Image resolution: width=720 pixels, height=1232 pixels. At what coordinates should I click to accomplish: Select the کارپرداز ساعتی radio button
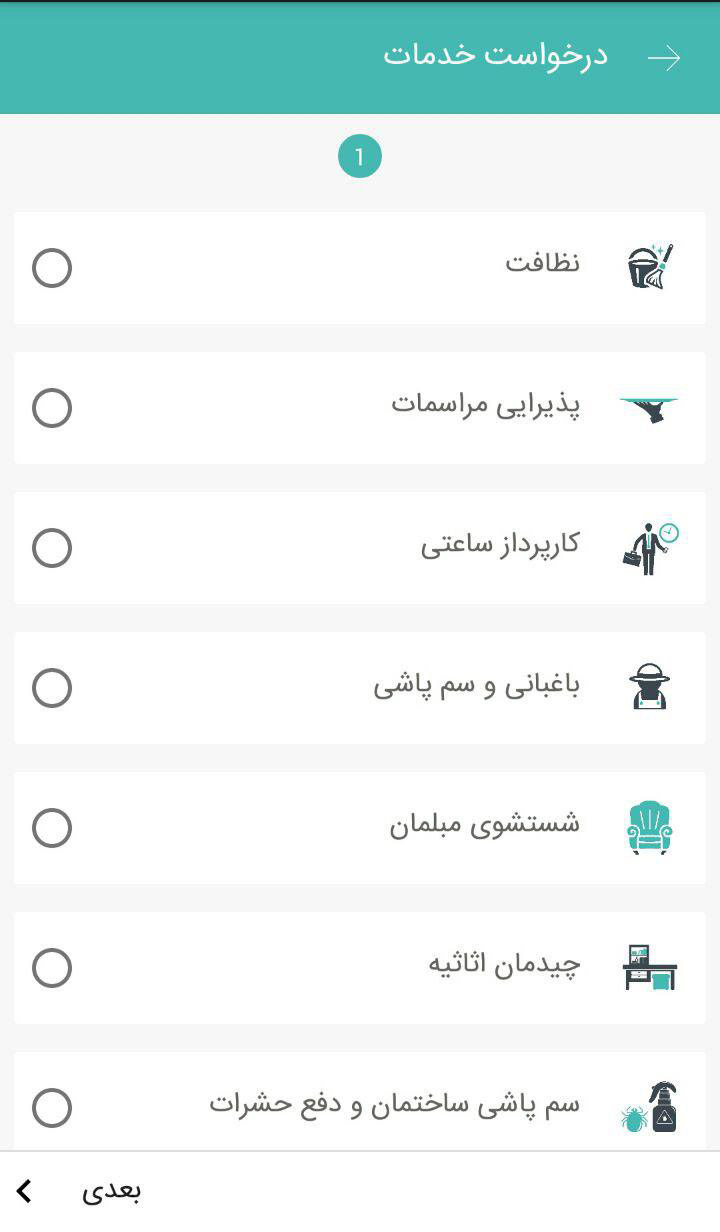pos(53,548)
